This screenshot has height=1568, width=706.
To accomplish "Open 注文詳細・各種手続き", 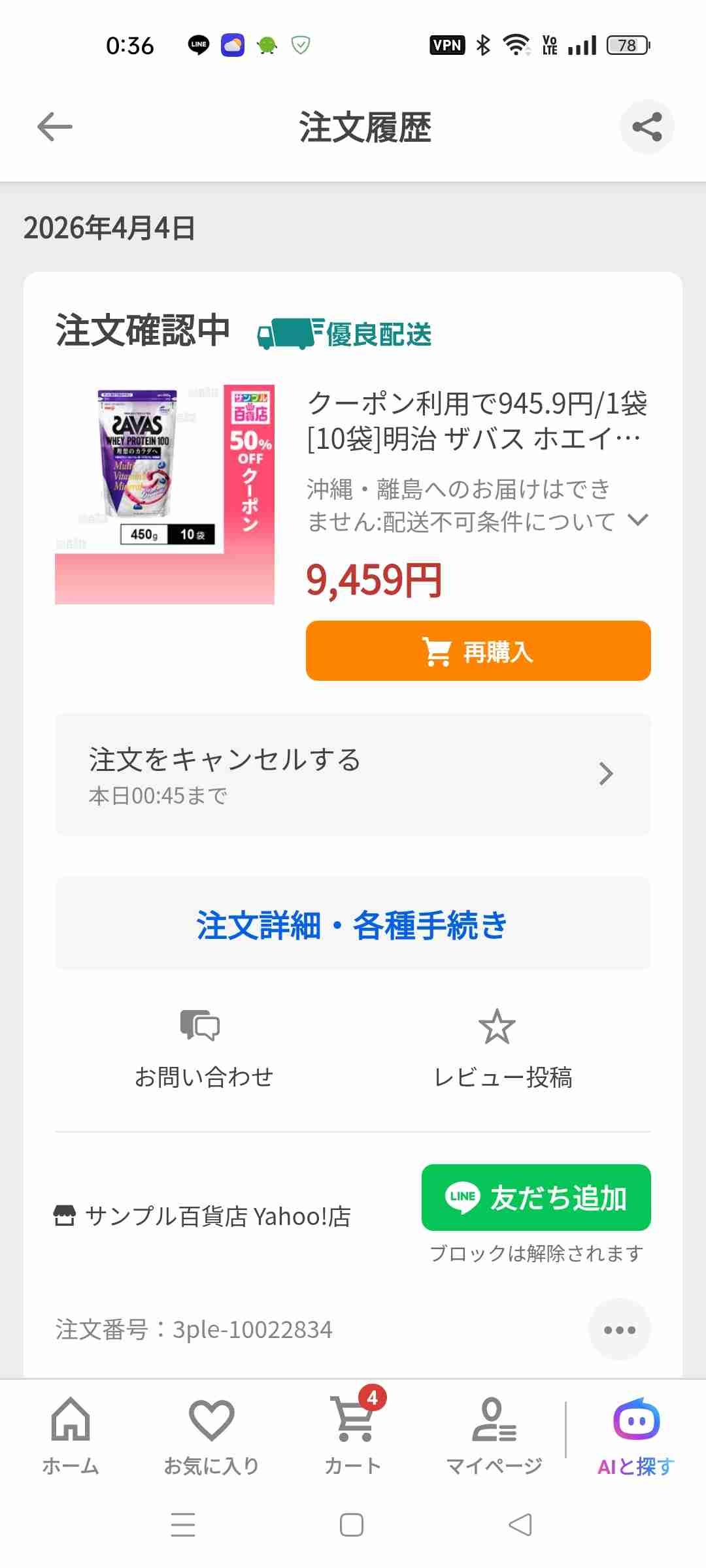I will point(353,924).
